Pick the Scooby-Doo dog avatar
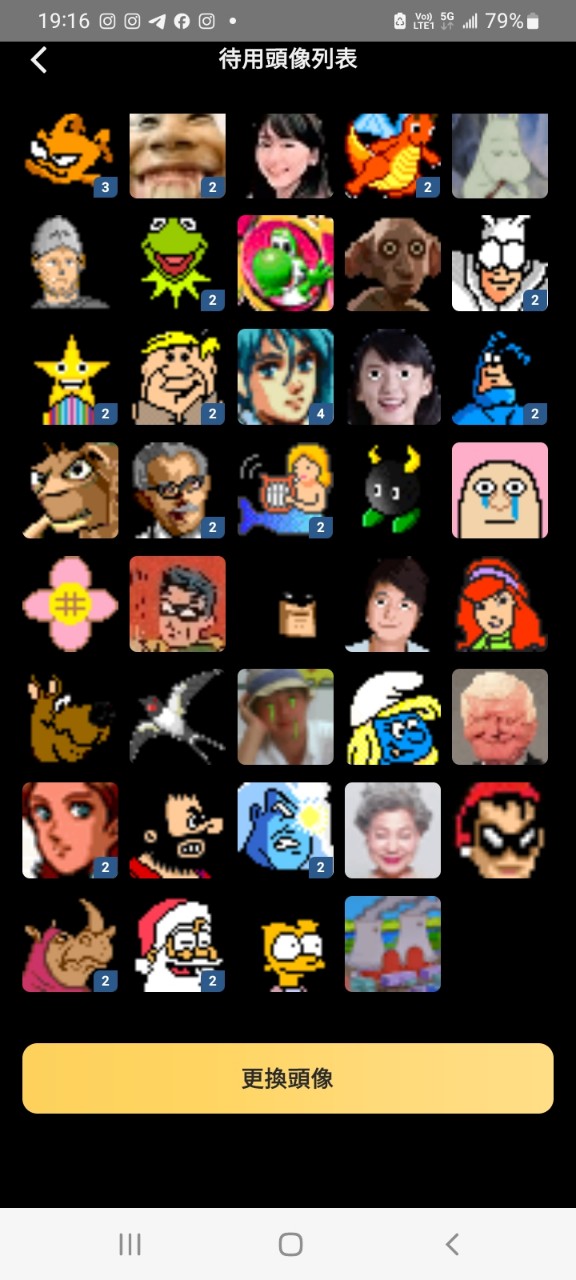Screen dimensions: 576x1280 70,717
